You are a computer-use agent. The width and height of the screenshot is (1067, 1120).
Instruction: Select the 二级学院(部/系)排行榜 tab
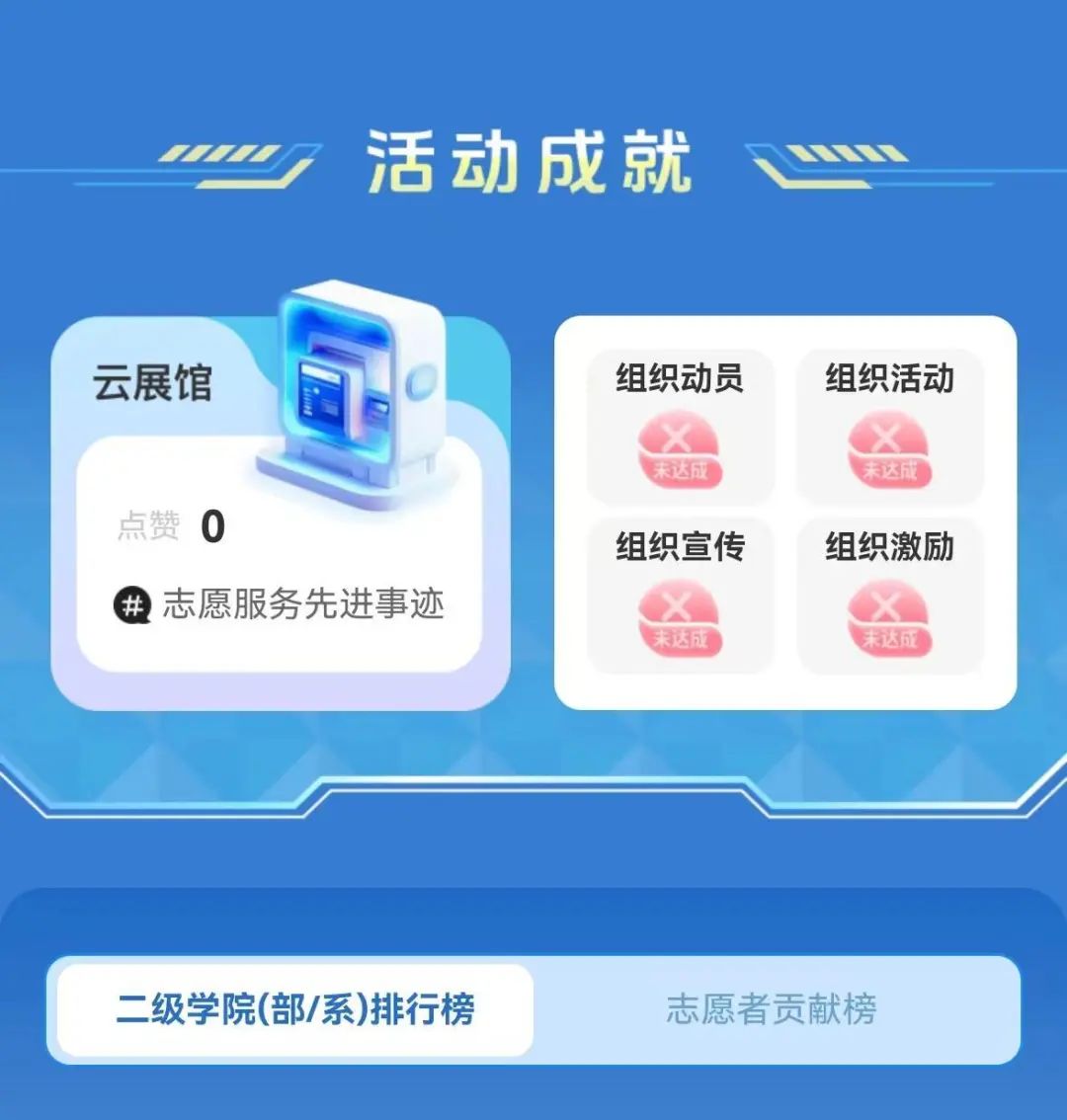coord(295,1009)
